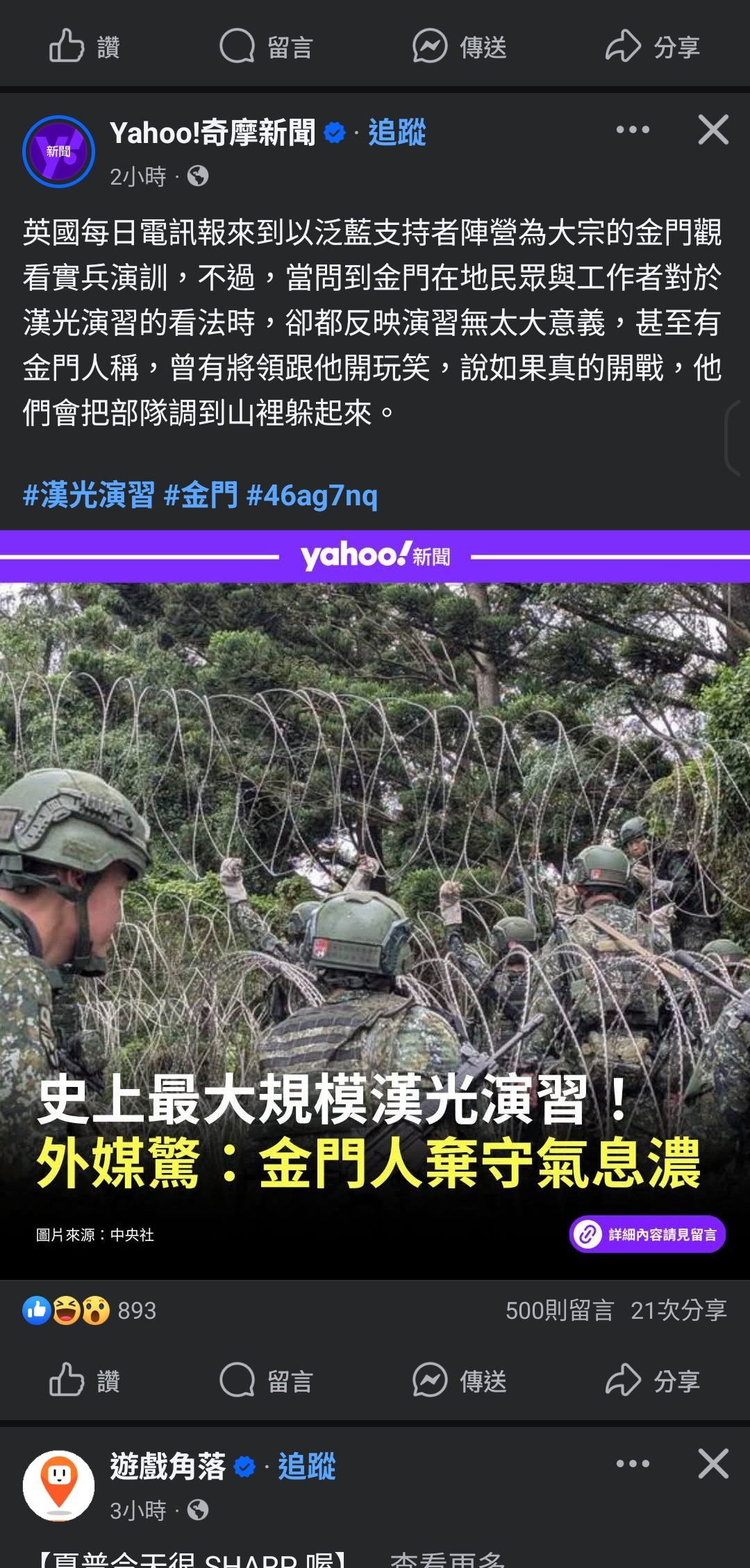Open overflow menu on 遊戲角落 post

tap(633, 1464)
